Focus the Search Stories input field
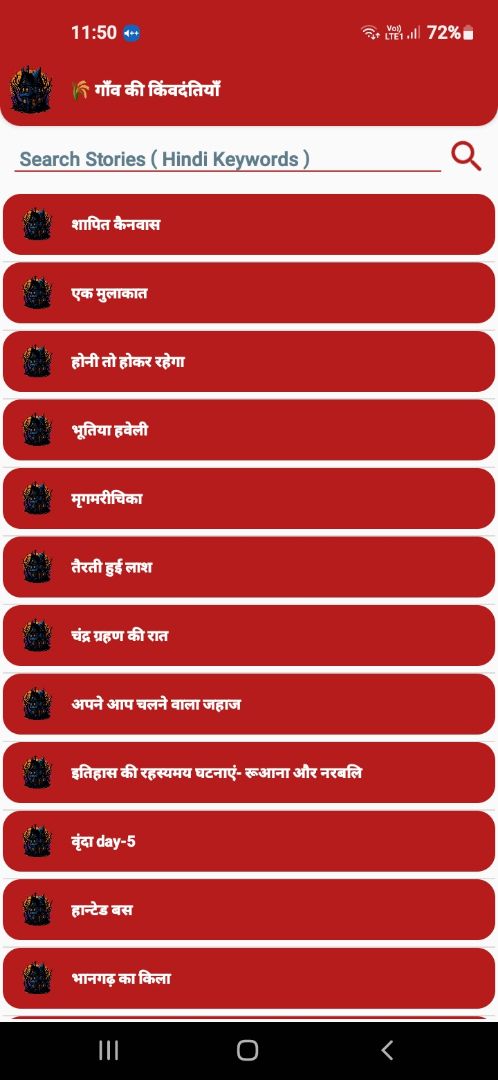This screenshot has height=1080, width=498. (227, 159)
